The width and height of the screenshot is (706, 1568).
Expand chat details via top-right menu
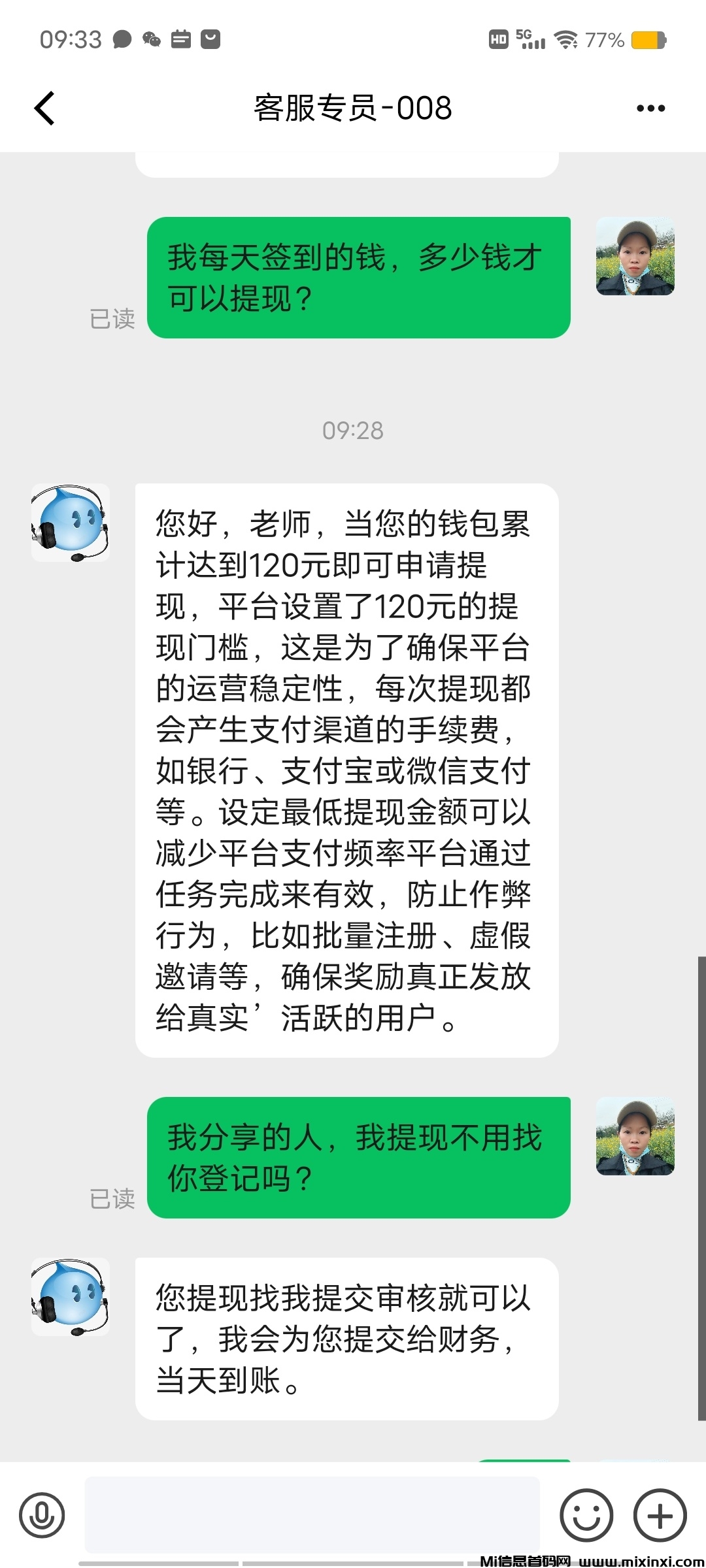tap(650, 108)
